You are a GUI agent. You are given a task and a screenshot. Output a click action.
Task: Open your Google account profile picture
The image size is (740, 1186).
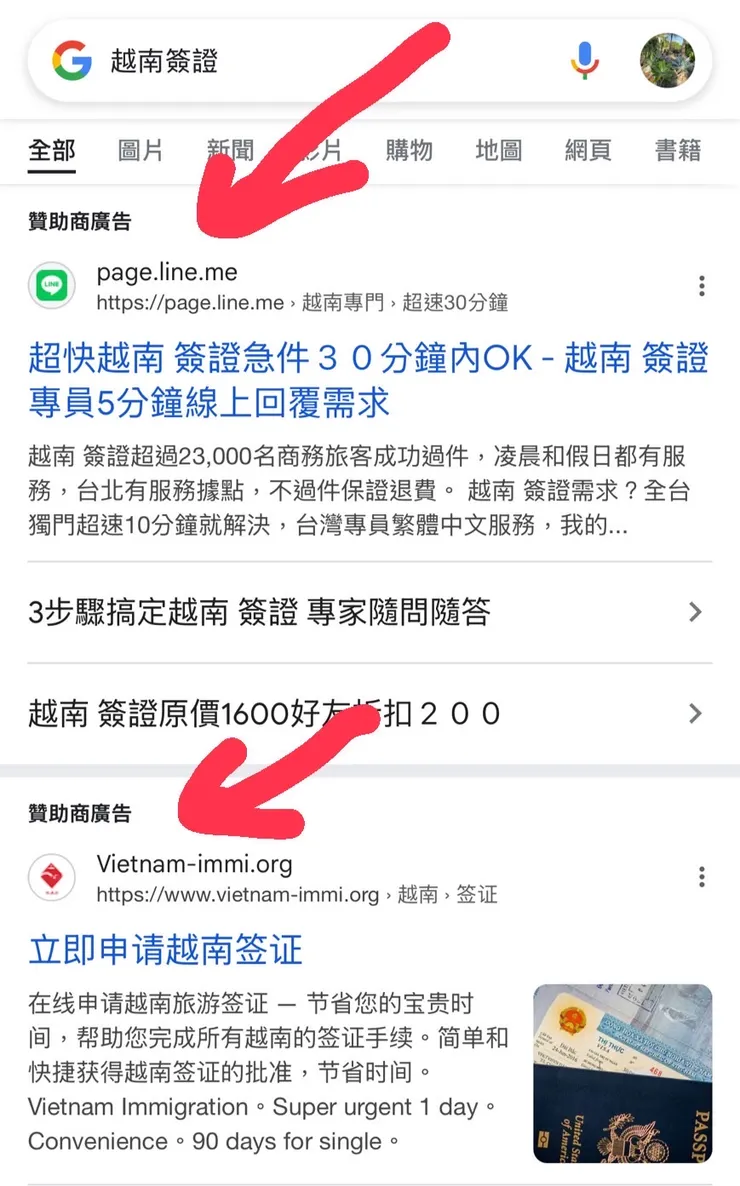coord(667,60)
